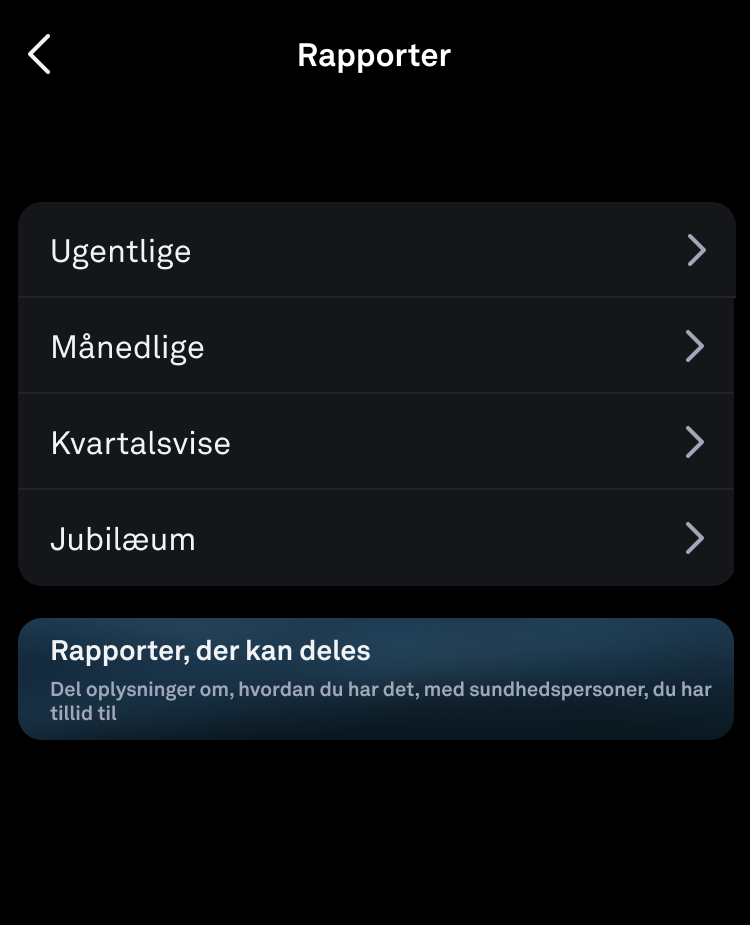Open the Jubilæum reports
Viewport: 750px width, 925px height.
376,538
